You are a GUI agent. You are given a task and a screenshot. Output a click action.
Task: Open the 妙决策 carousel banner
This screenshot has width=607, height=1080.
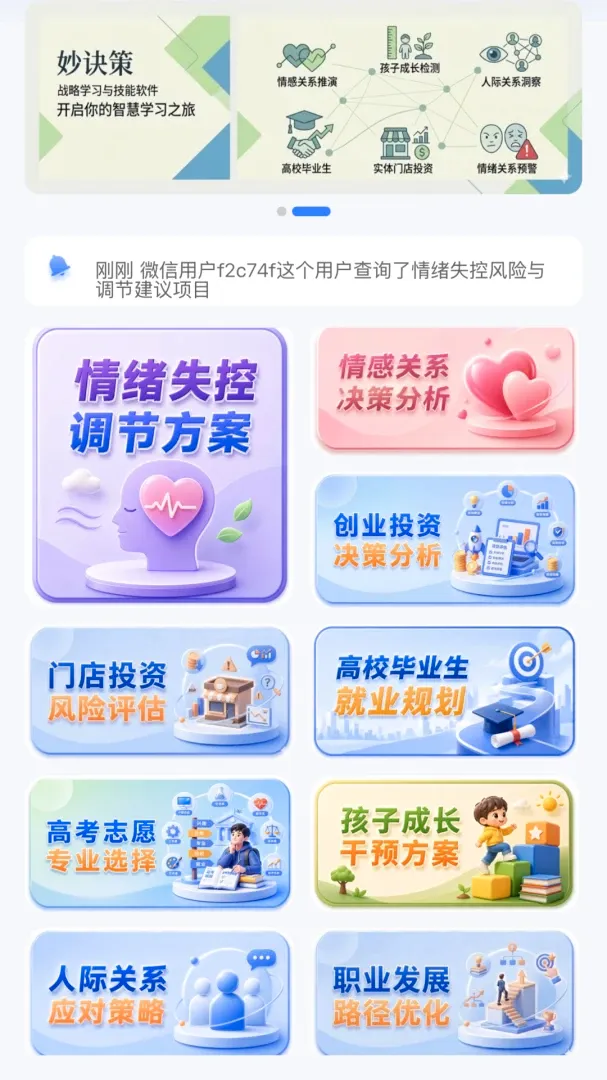coord(304,98)
